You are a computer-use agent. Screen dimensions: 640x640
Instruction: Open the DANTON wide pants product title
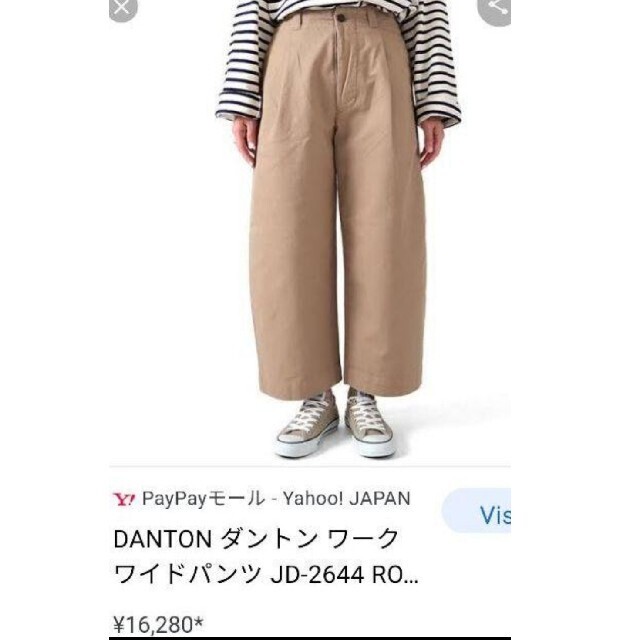(257, 558)
